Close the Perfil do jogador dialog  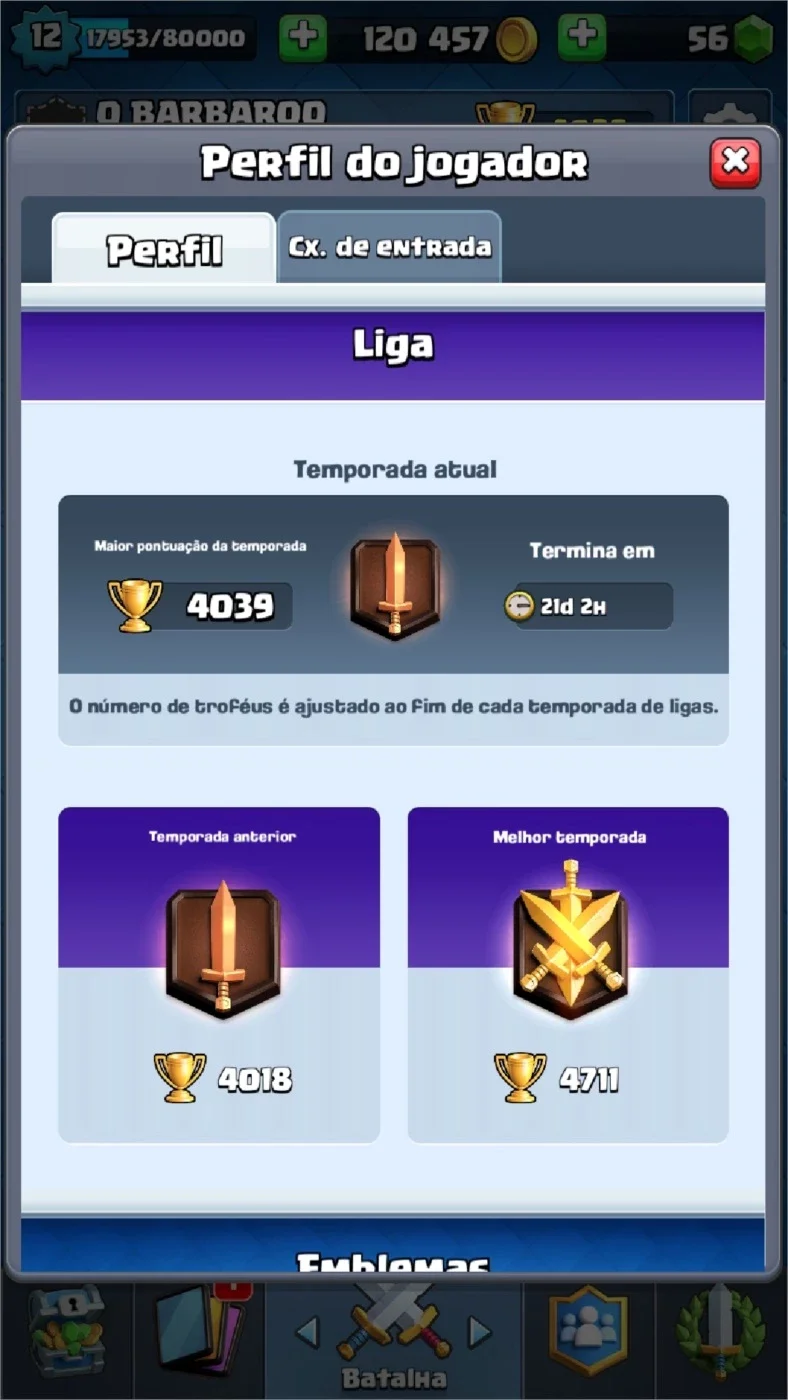coord(735,163)
